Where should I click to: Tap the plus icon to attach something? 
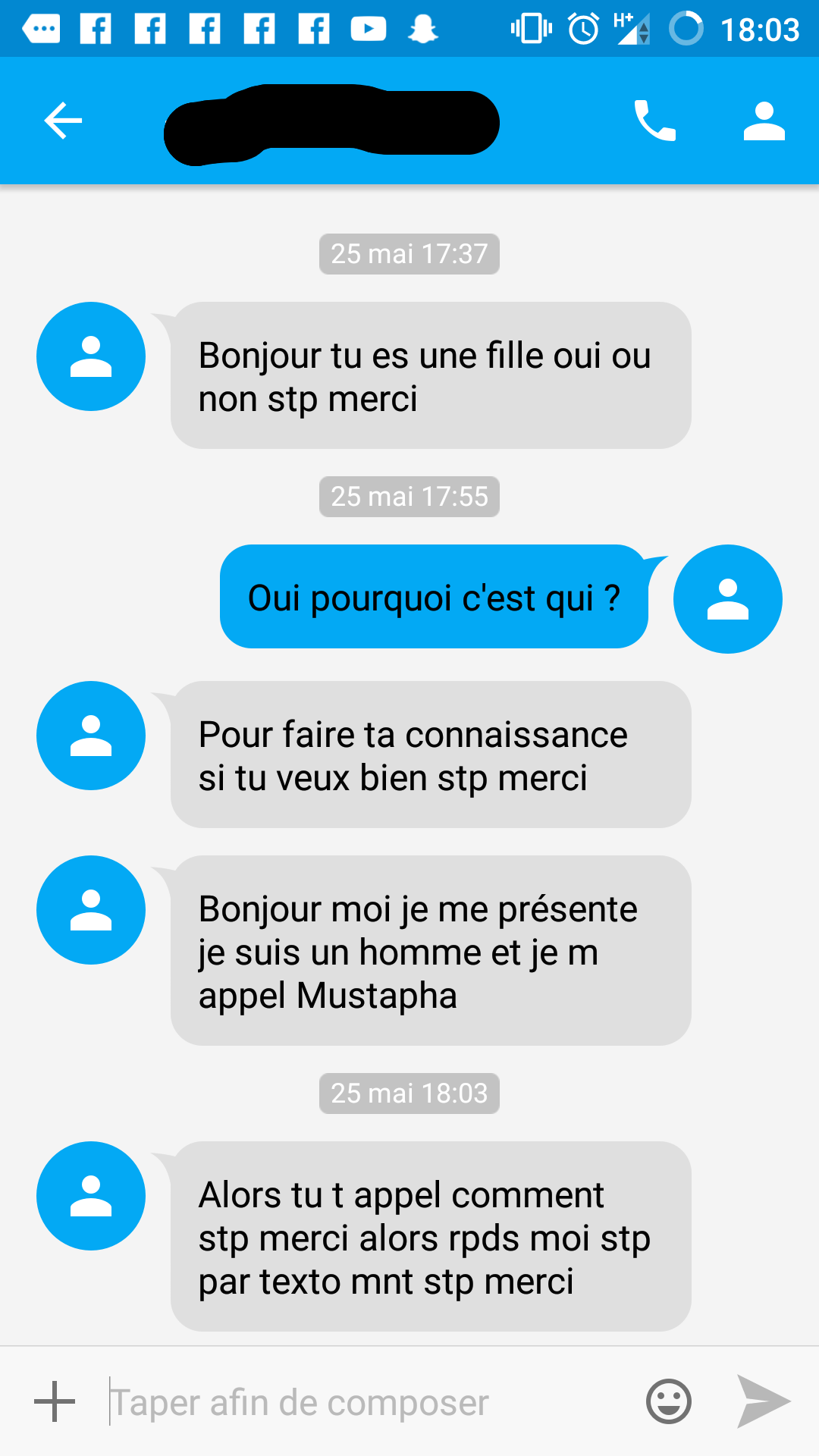55,1401
